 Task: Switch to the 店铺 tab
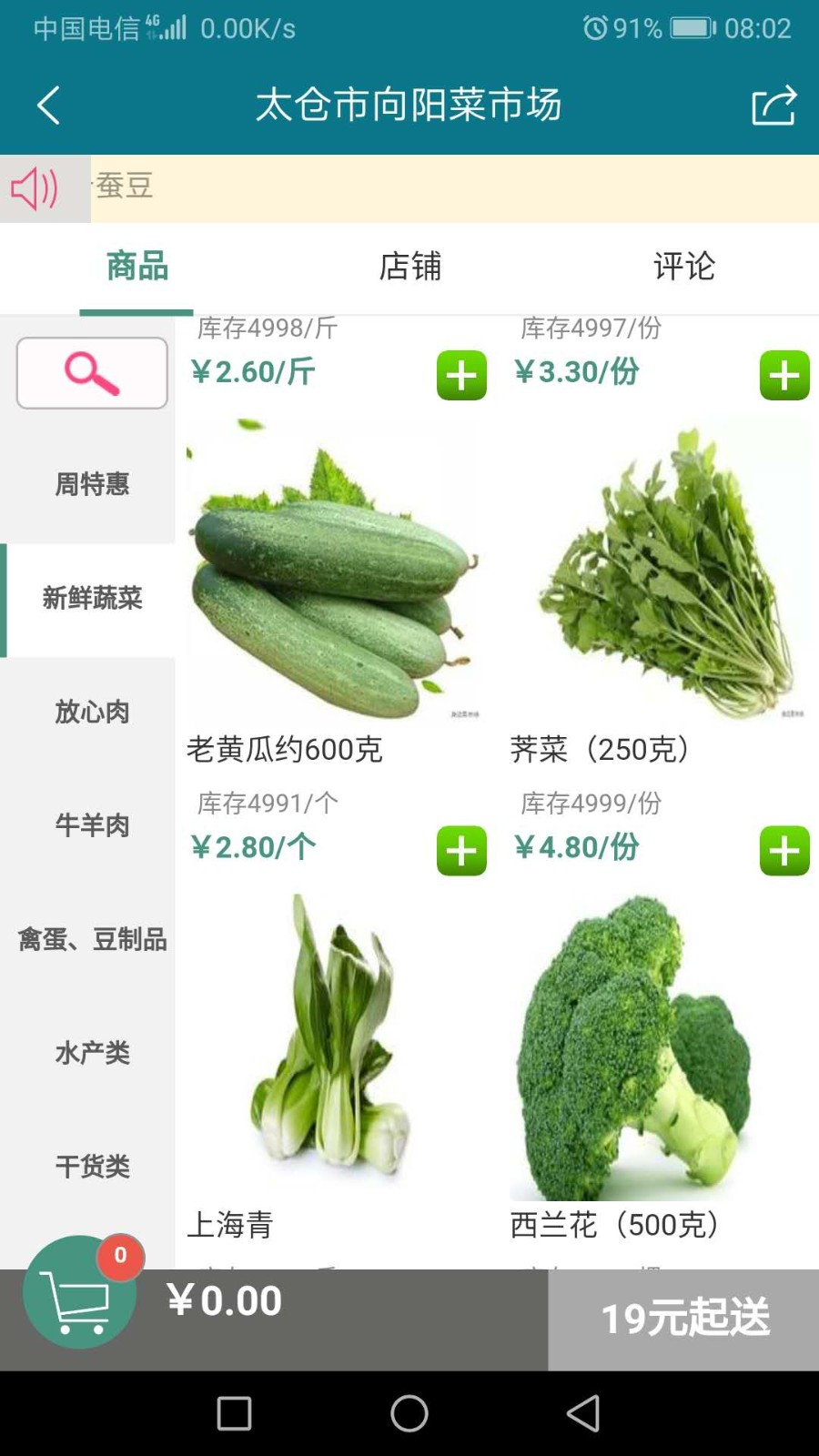[411, 267]
